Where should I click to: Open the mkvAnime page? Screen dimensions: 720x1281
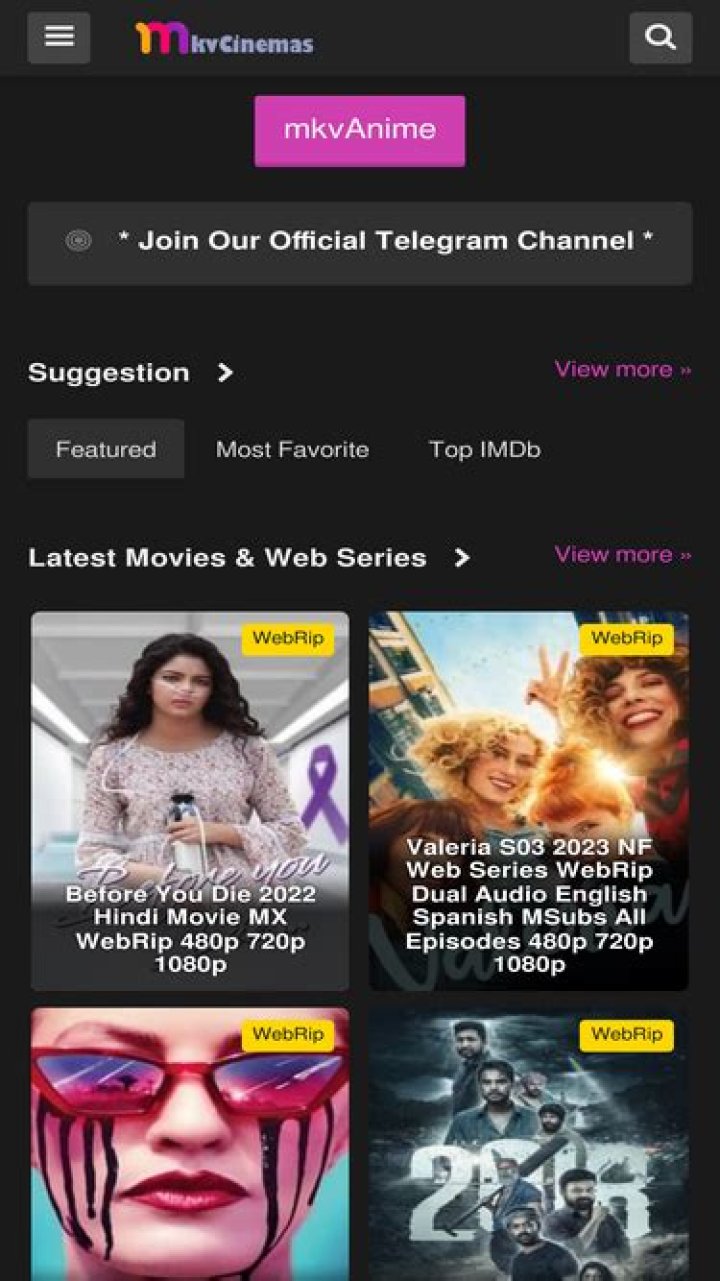click(359, 129)
